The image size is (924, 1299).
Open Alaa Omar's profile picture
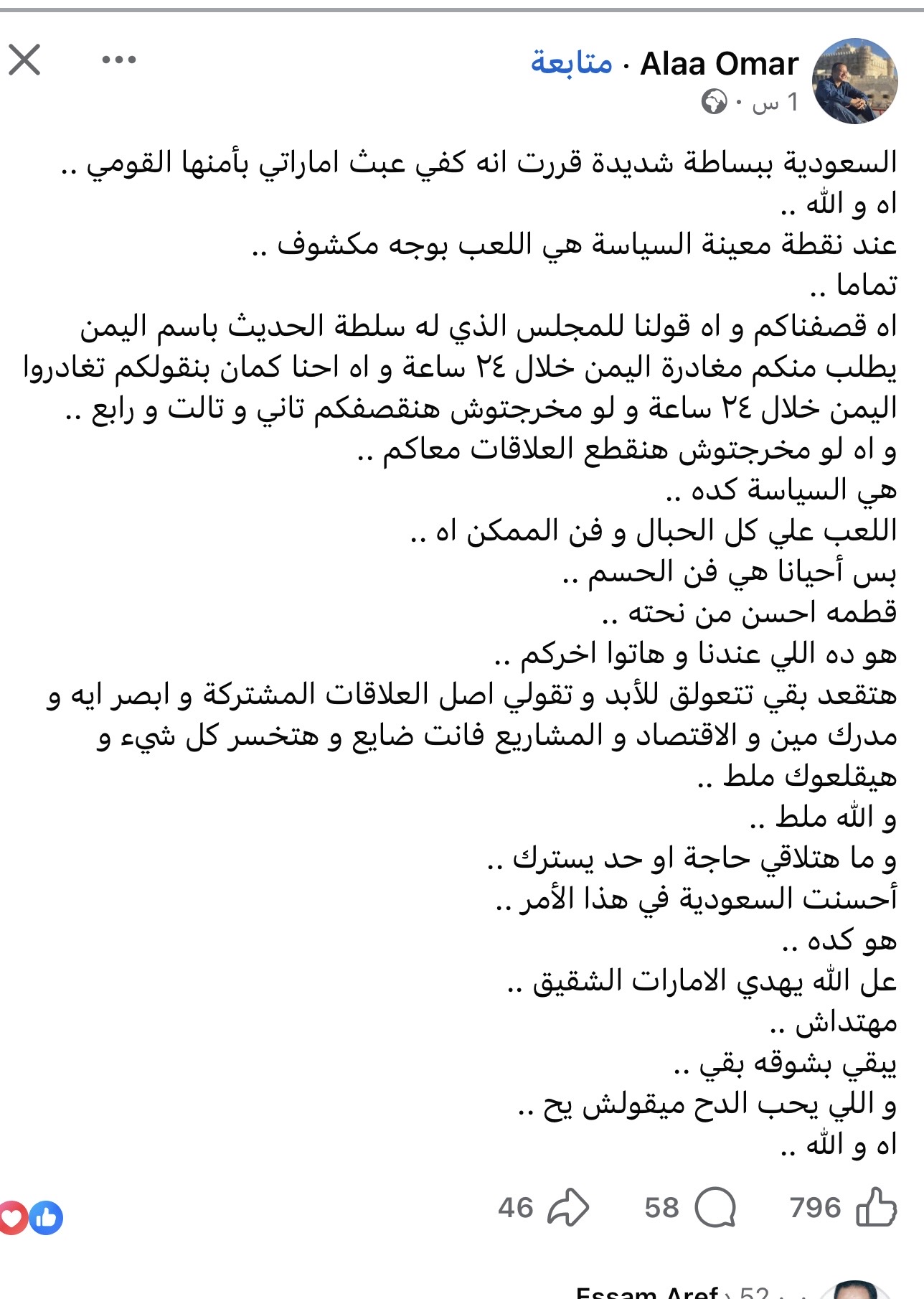[854, 81]
